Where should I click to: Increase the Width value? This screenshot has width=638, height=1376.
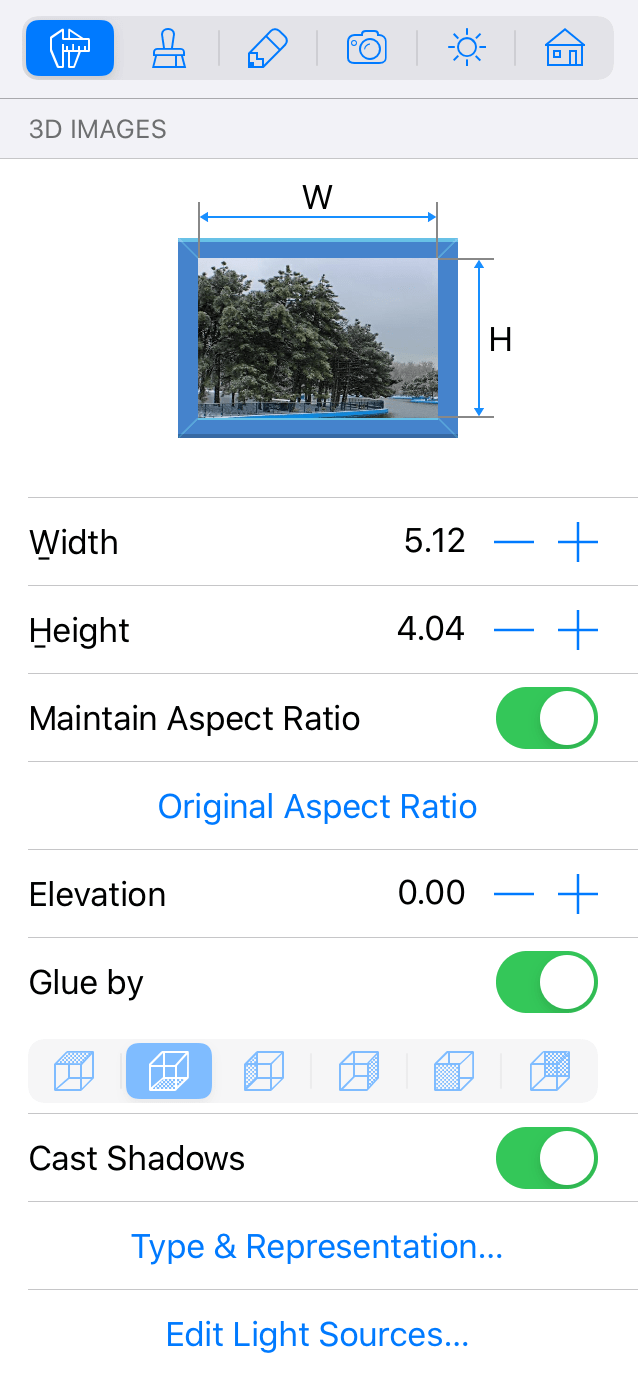[578, 542]
